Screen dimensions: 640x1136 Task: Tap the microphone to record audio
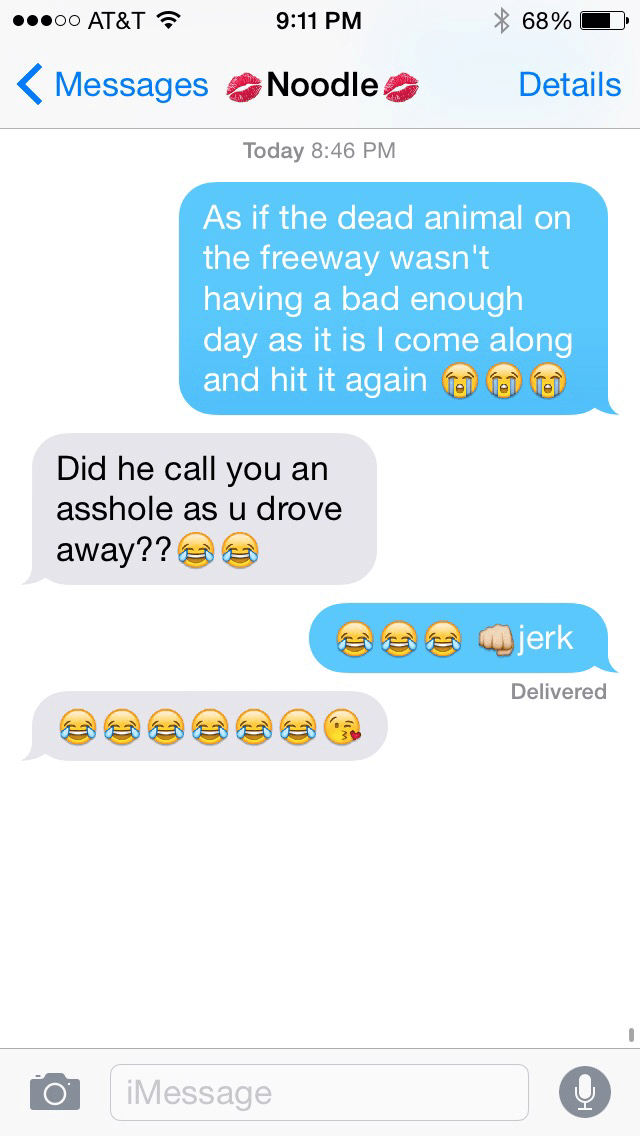(x=584, y=1091)
